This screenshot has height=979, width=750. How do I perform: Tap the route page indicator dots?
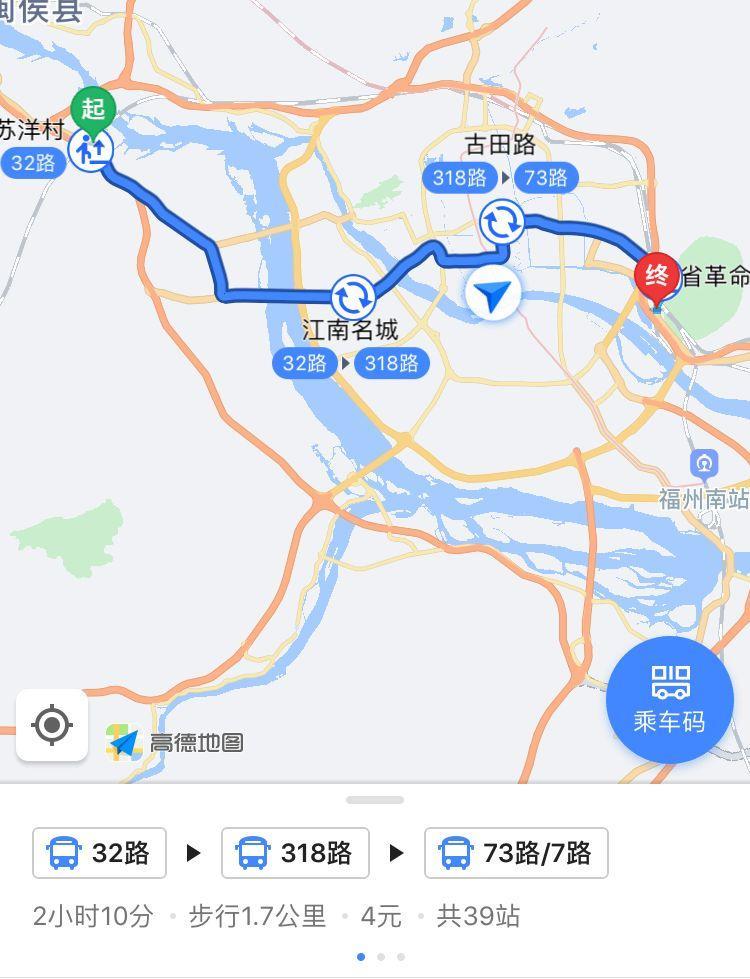(x=381, y=957)
